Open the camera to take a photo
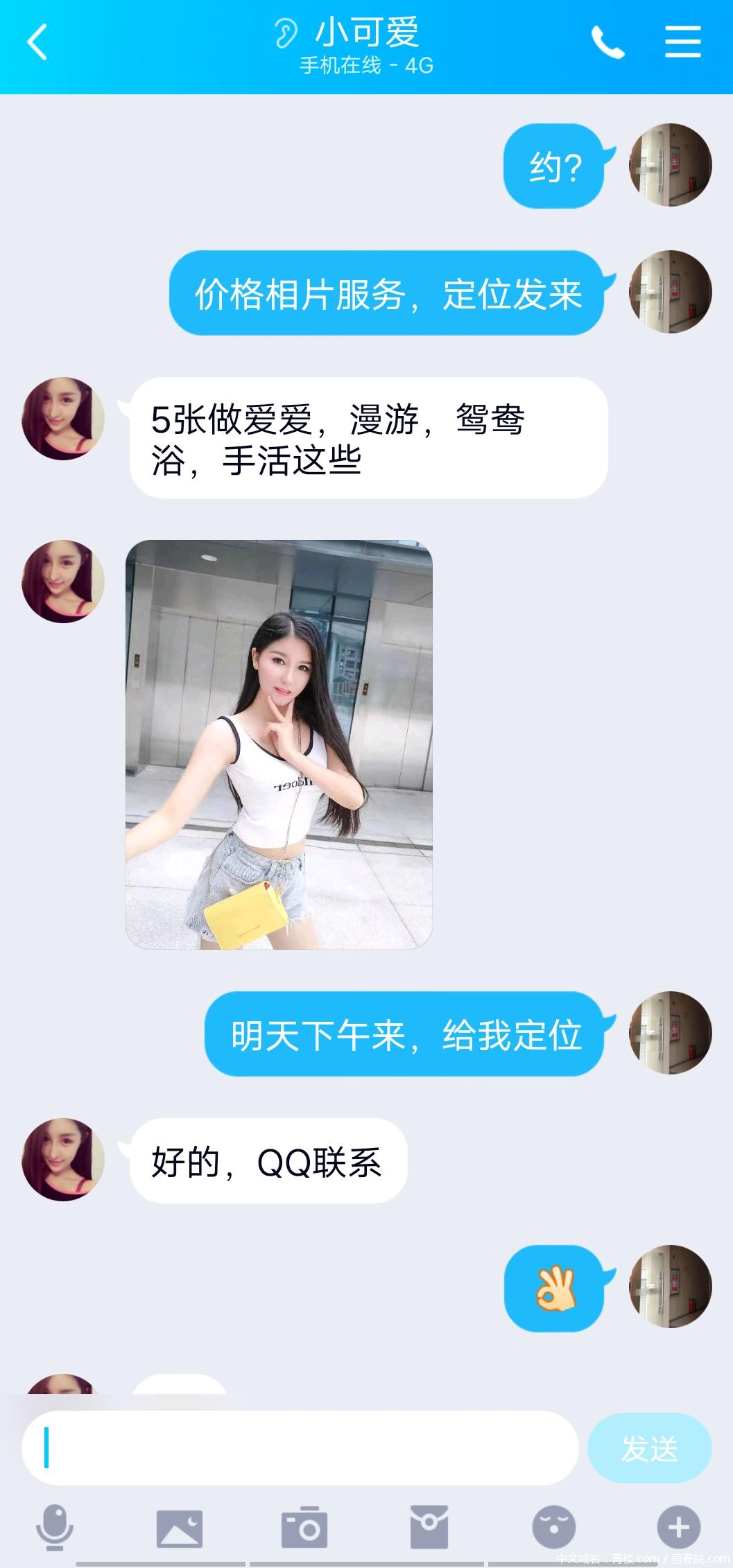Viewport: 733px width, 1568px height. click(x=304, y=1527)
